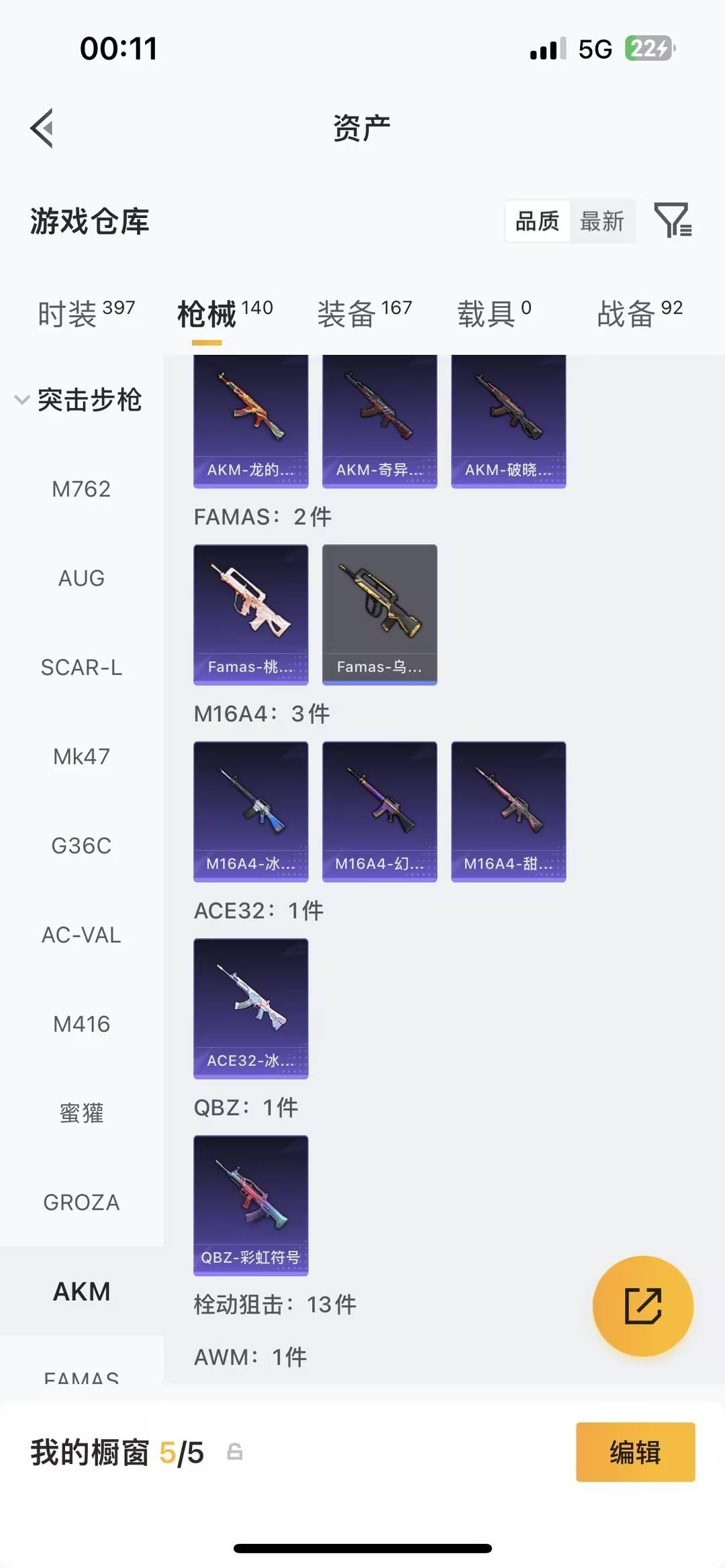Expand the AWM section

250,1355
